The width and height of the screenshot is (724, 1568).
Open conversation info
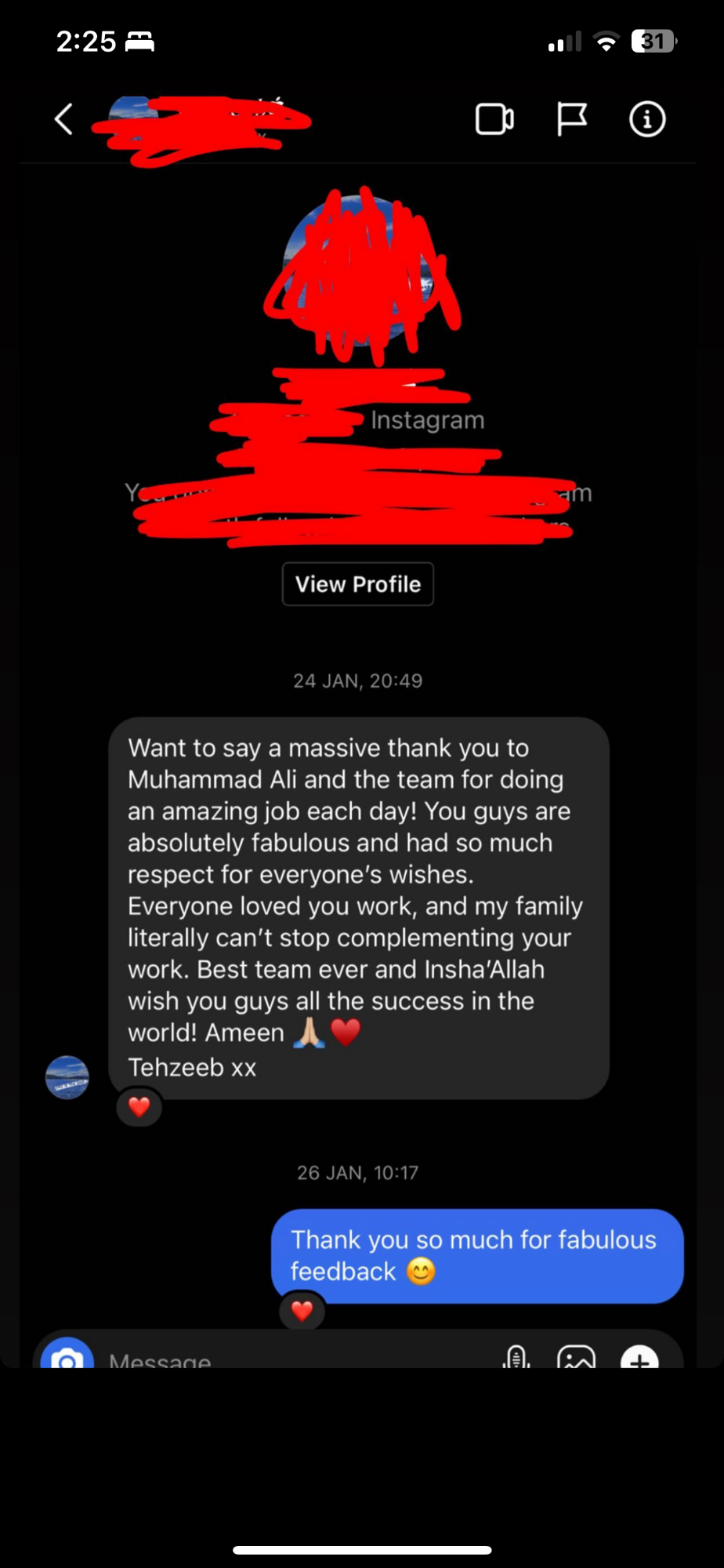point(647,119)
